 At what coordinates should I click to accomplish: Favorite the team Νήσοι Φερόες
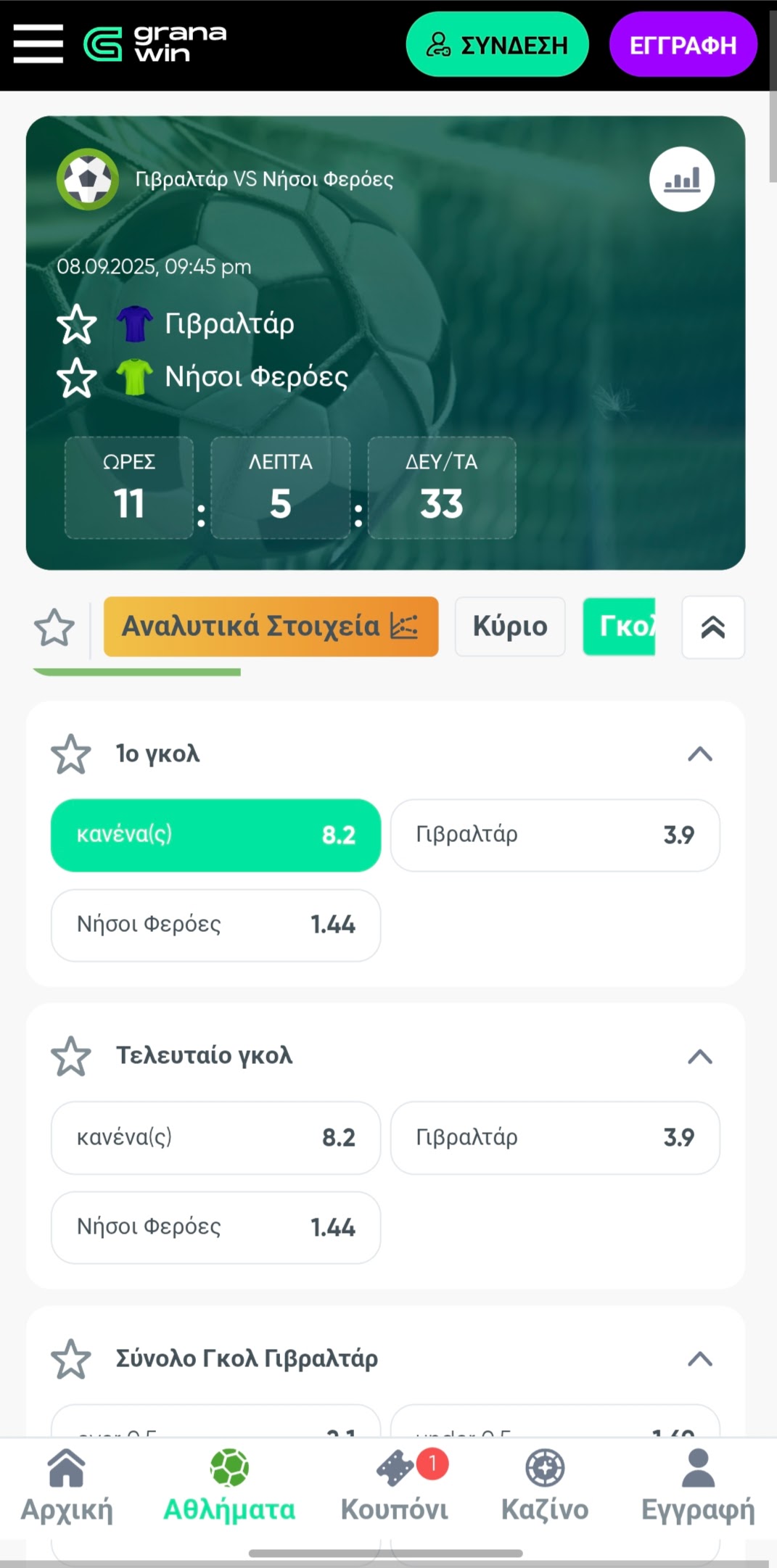(76, 378)
